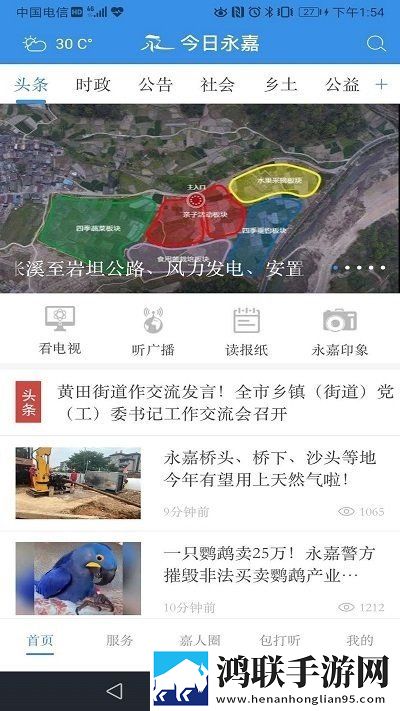This screenshot has height=711, width=400.
Task: Tap the system back triangle button
Action: (114, 691)
